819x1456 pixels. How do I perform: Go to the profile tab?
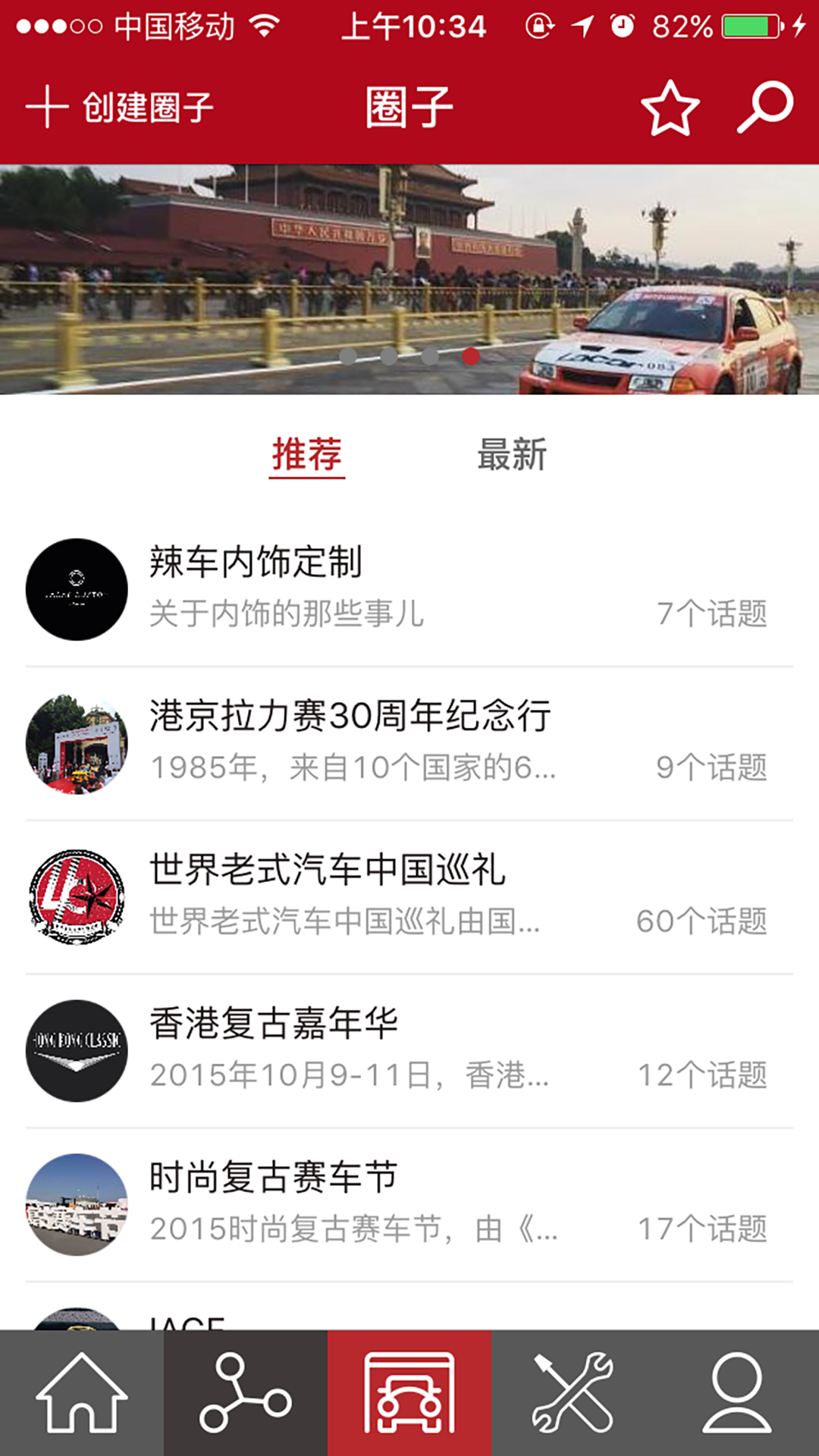click(x=737, y=1392)
